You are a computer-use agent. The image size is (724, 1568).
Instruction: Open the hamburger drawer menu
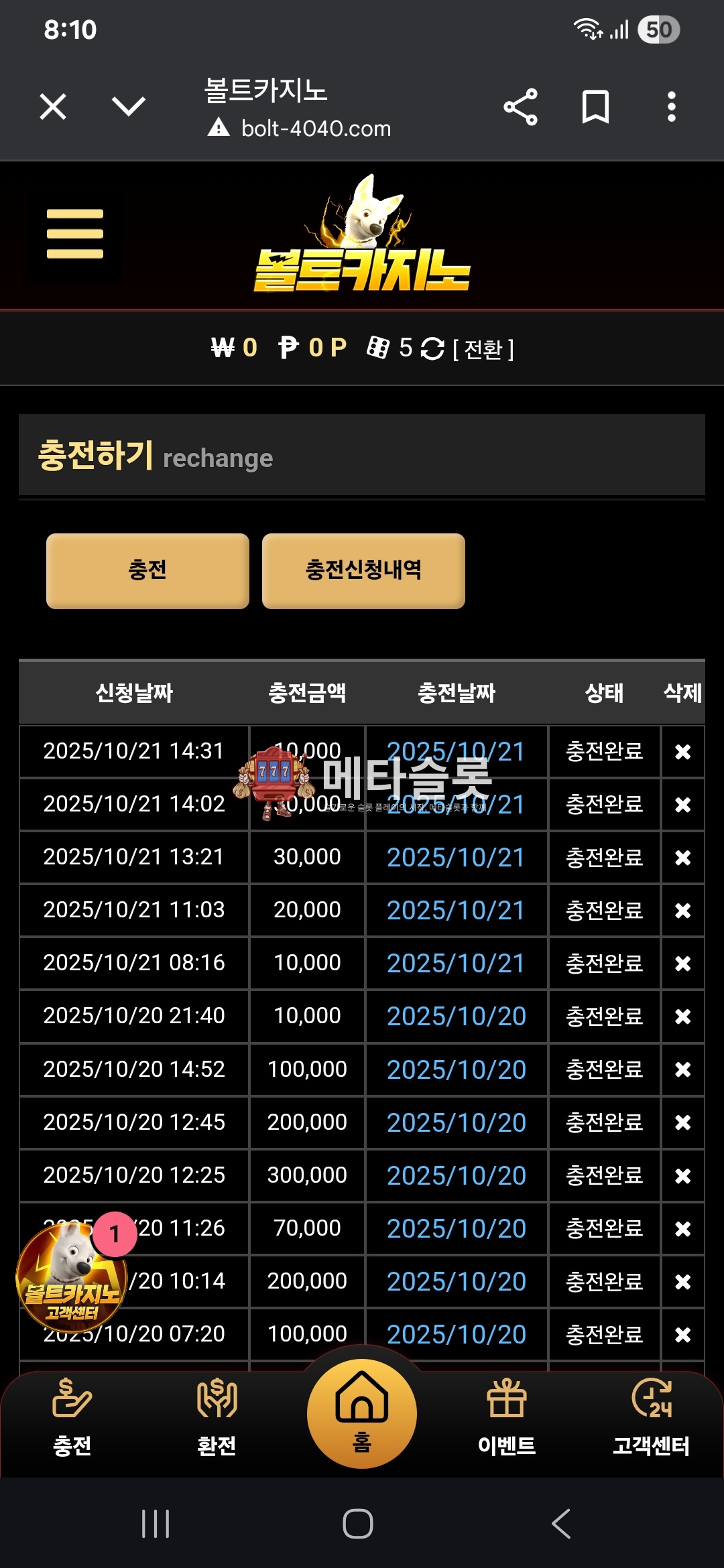point(75,234)
